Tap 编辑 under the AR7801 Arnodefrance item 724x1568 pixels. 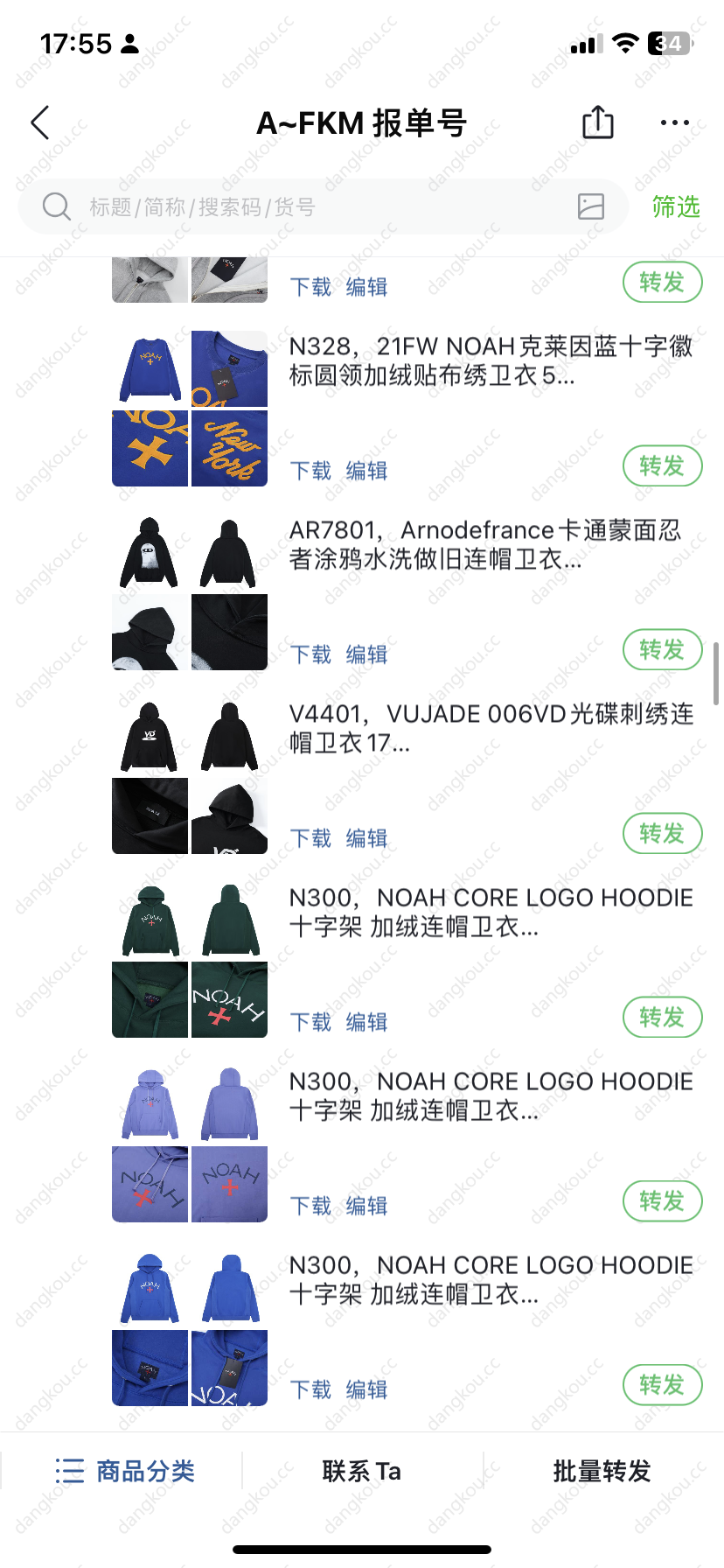coord(366,654)
